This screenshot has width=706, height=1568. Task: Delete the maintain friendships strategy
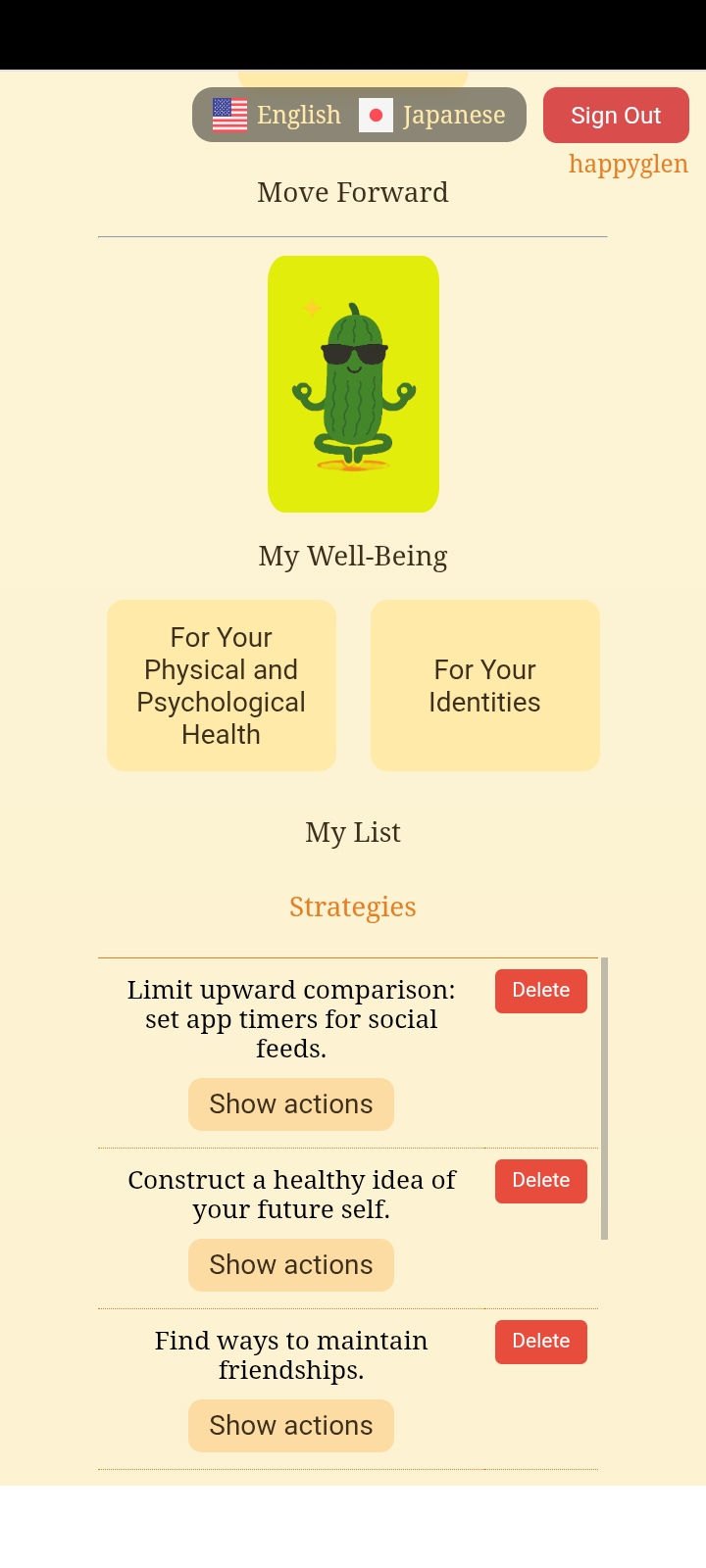tap(540, 1342)
